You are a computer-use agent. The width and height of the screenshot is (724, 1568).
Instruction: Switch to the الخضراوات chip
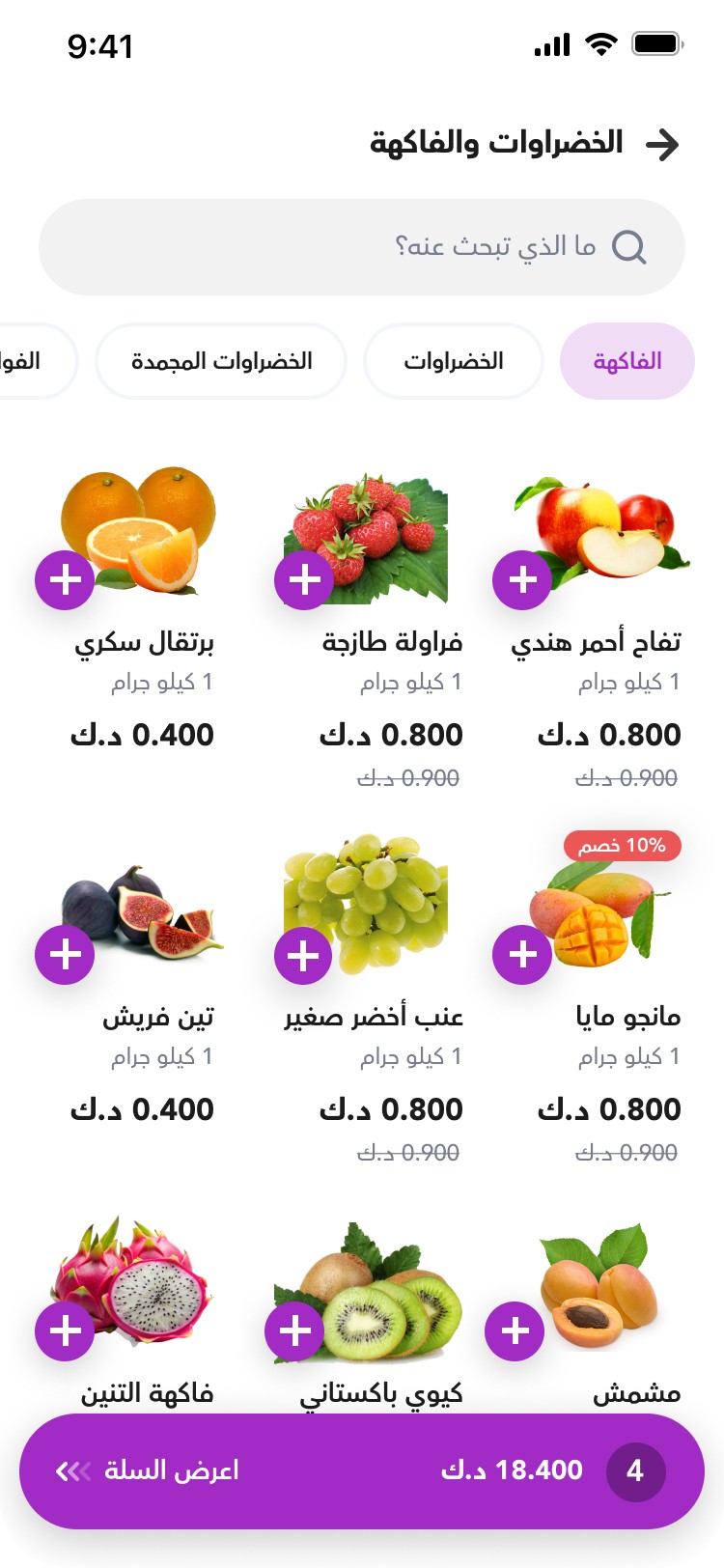(x=454, y=361)
